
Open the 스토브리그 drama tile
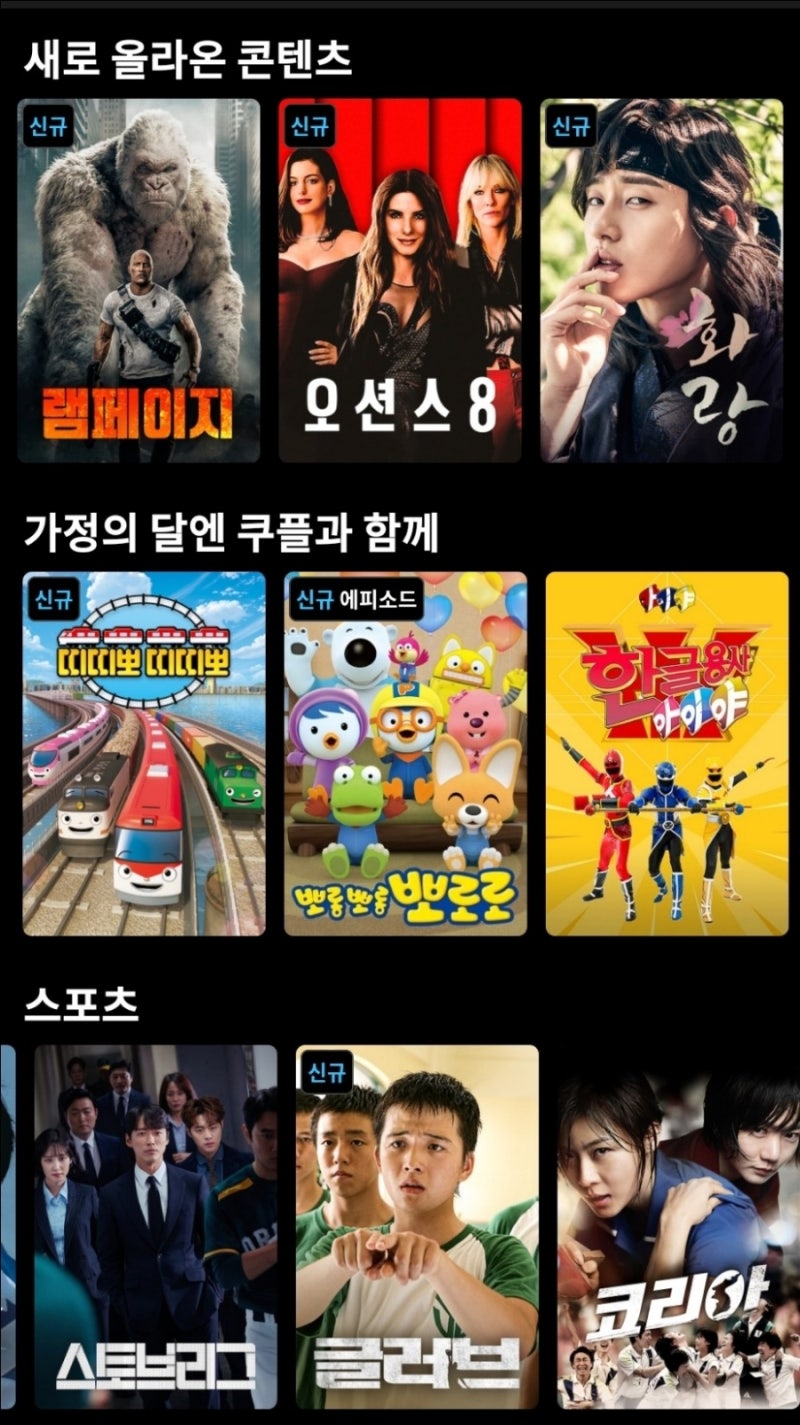tap(156, 1226)
